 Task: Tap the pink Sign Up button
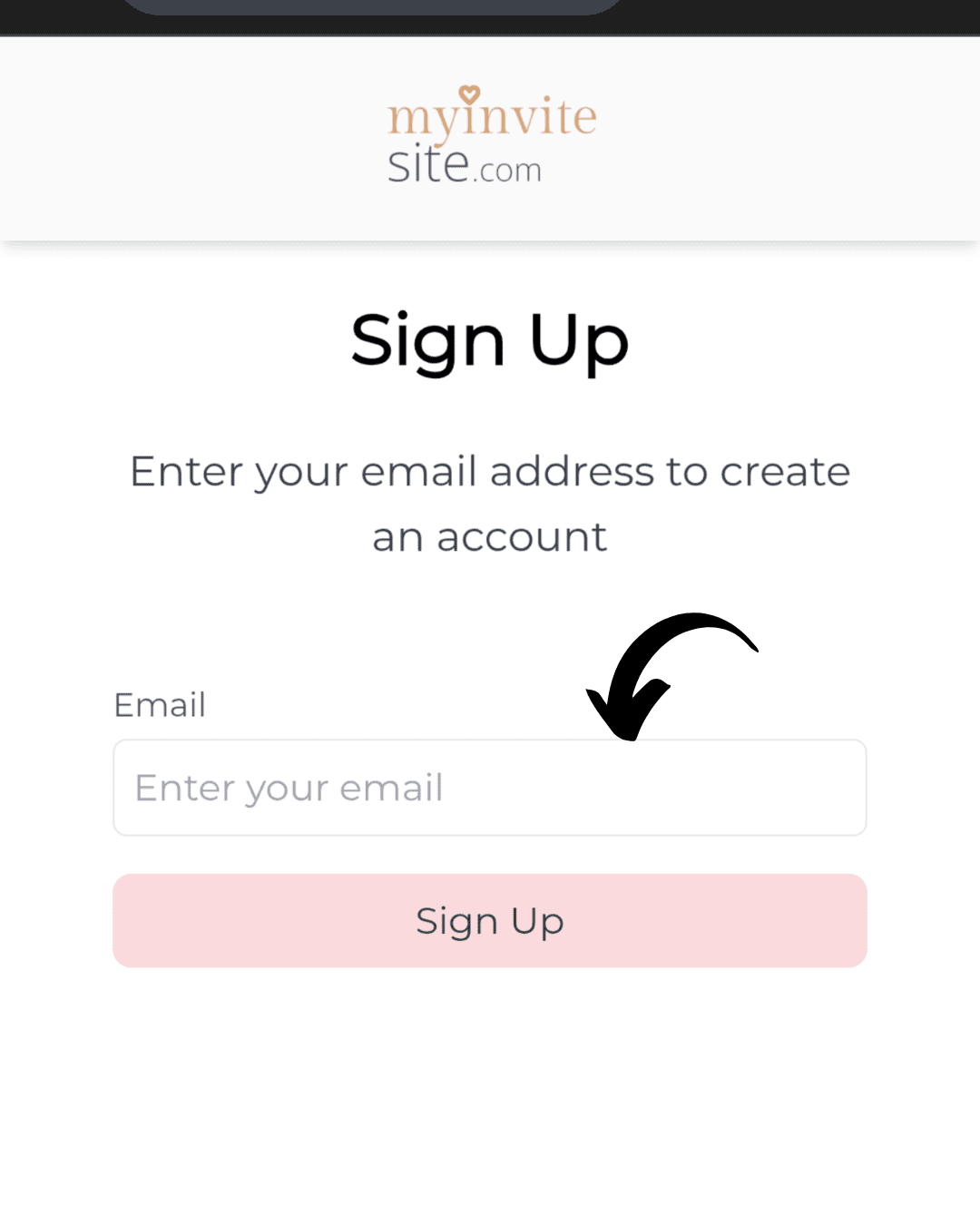point(490,921)
